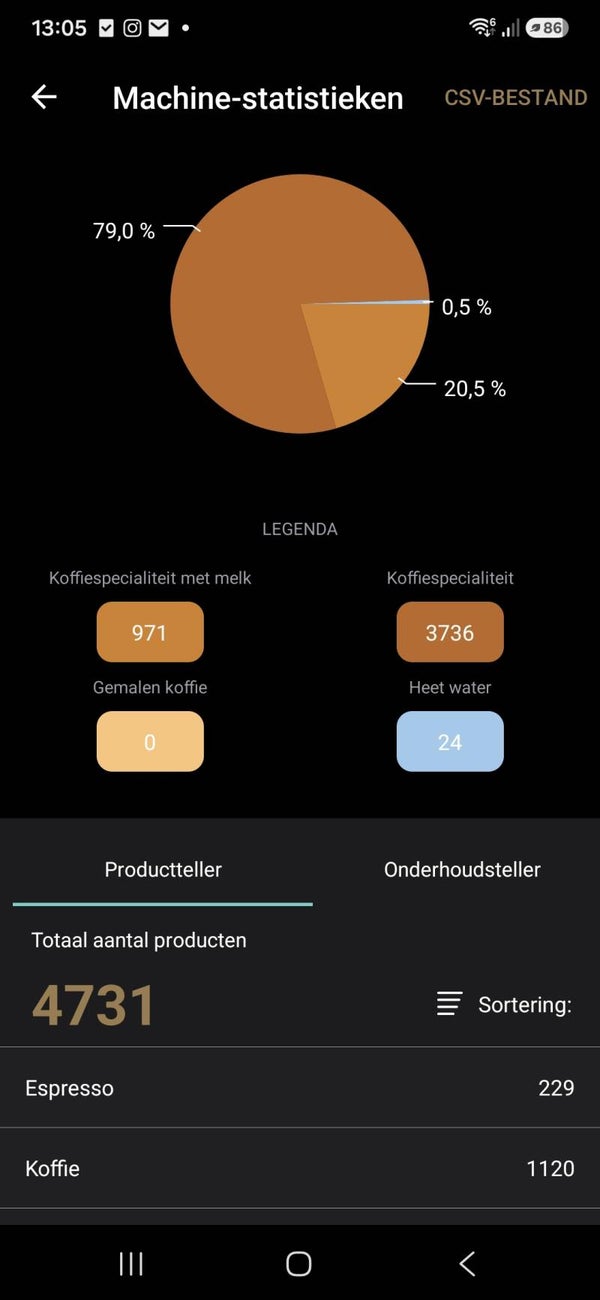The width and height of the screenshot is (600, 1300).
Task: Open the Sortering options
Action: pyautogui.click(x=504, y=1004)
